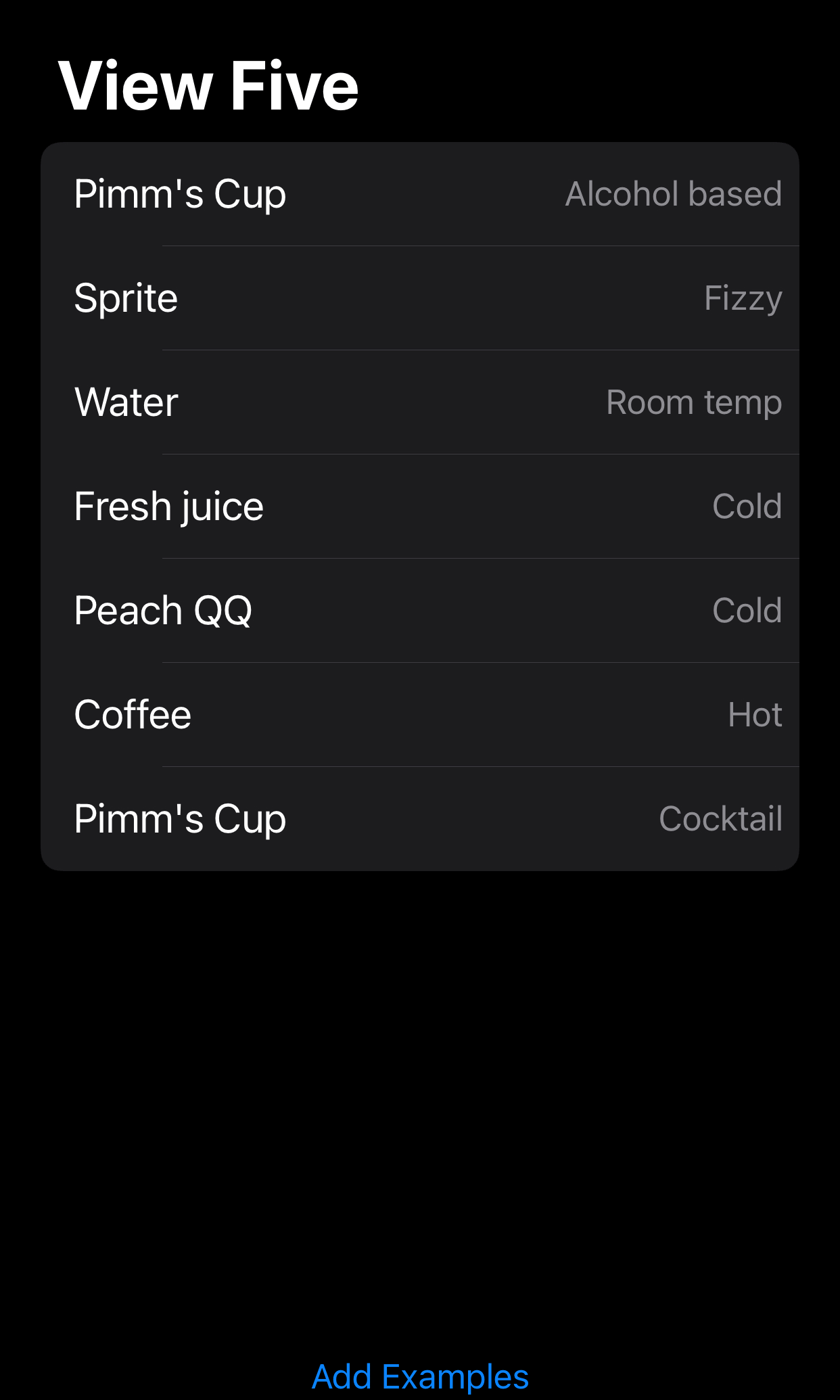Open the Sprite row
The width and height of the screenshot is (840, 1400).
tap(420, 298)
